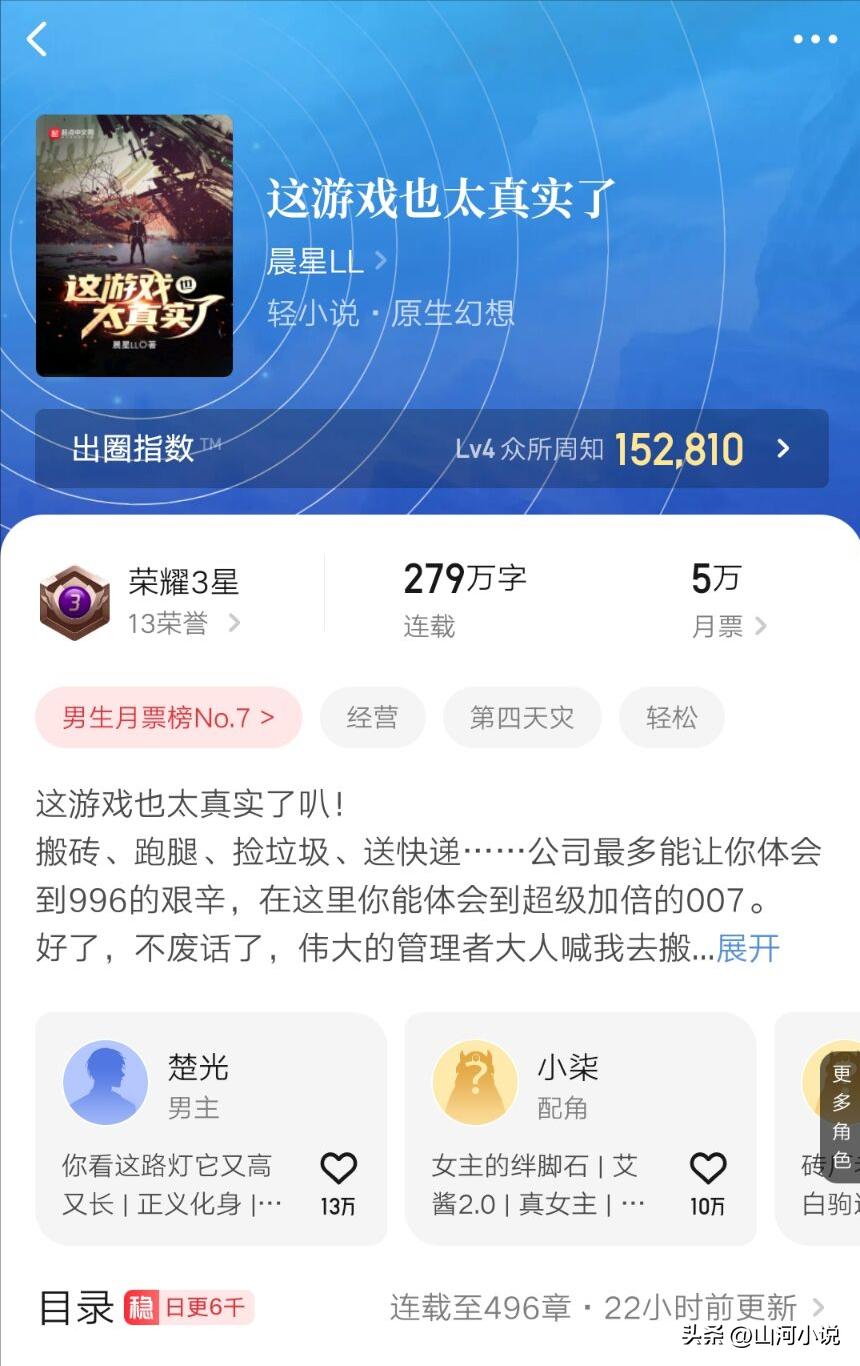Open 楚光's character avatar
Viewport: 860px width, 1366px height.
click(x=105, y=1081)
